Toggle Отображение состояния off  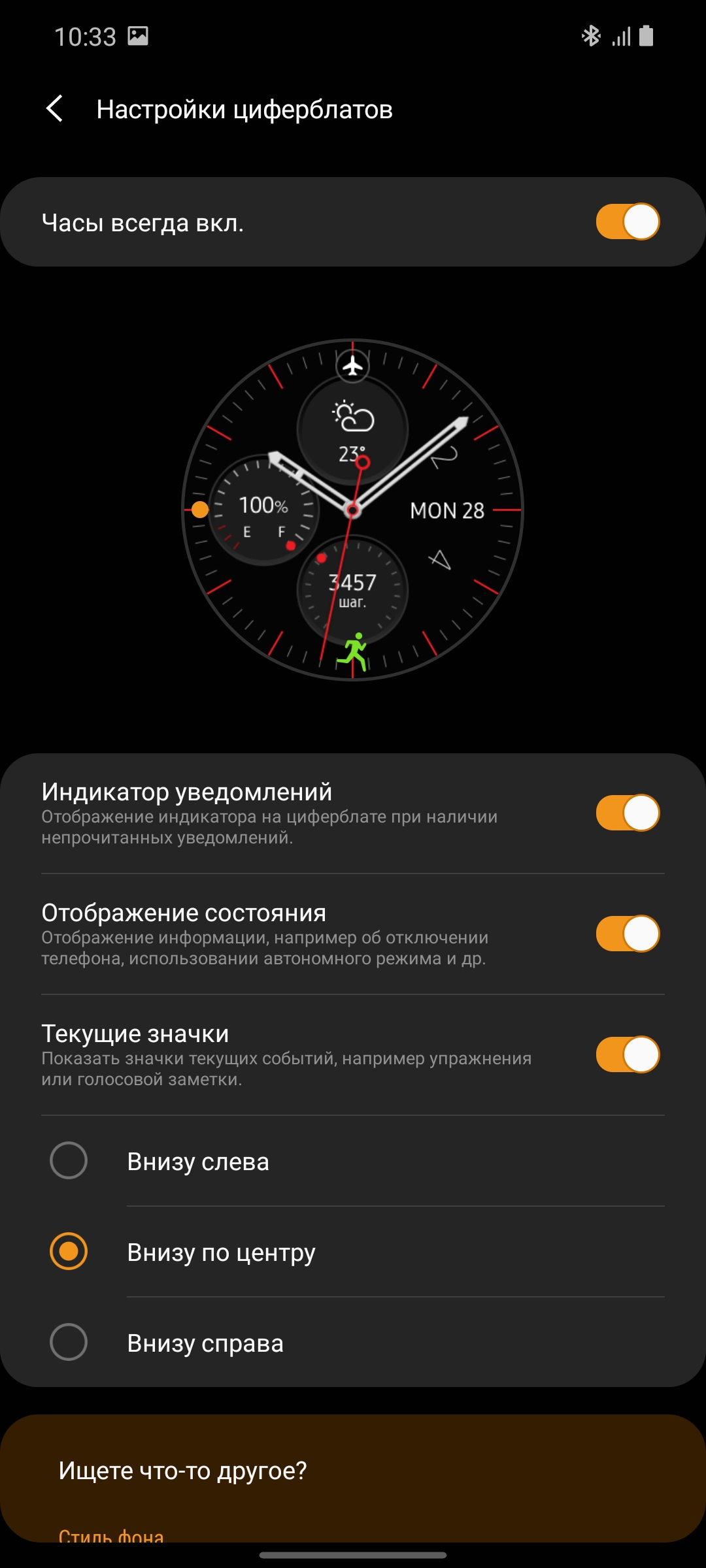click(x=627, y=934)
